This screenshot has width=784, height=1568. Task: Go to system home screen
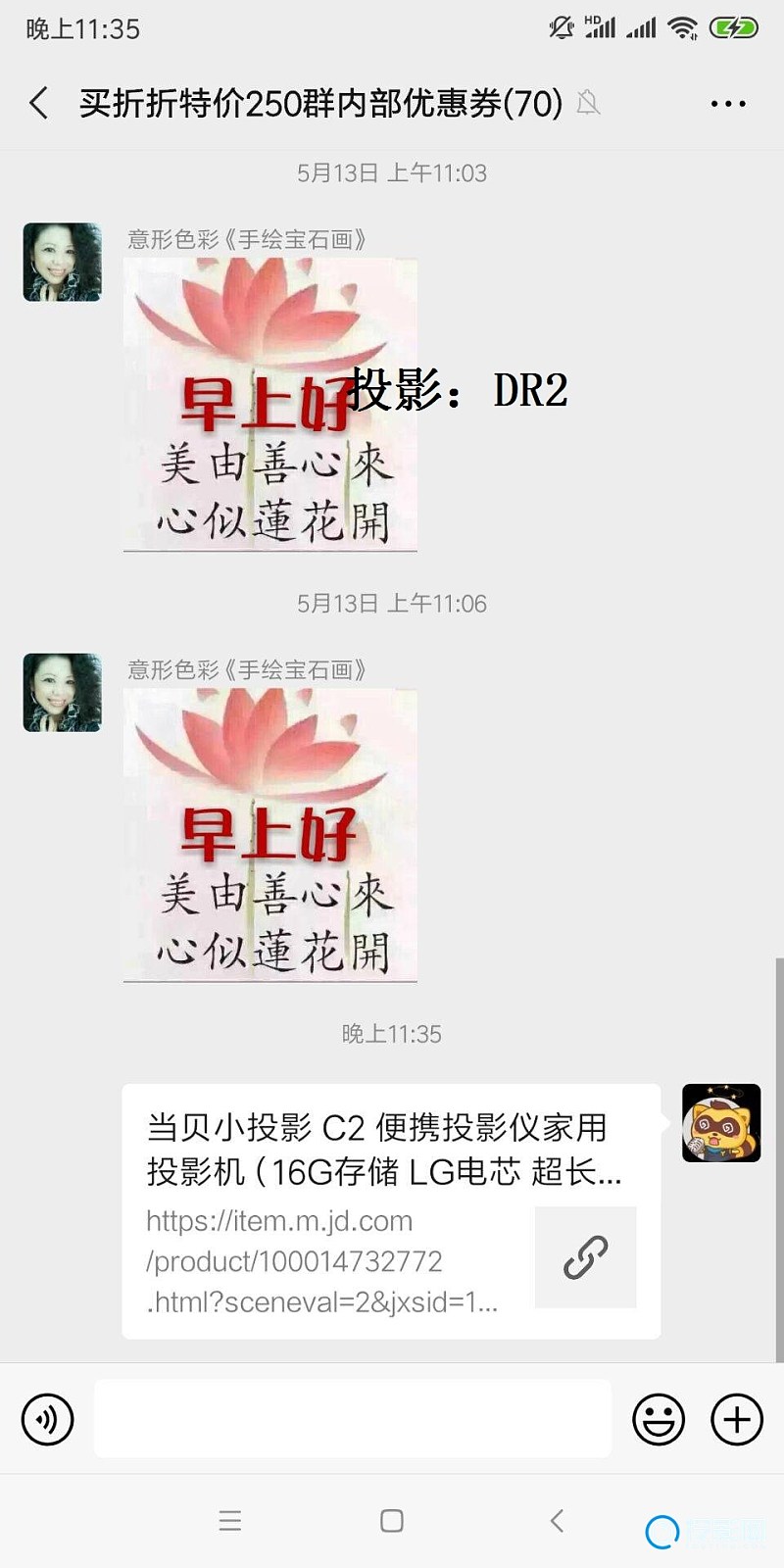[392, 1521]
